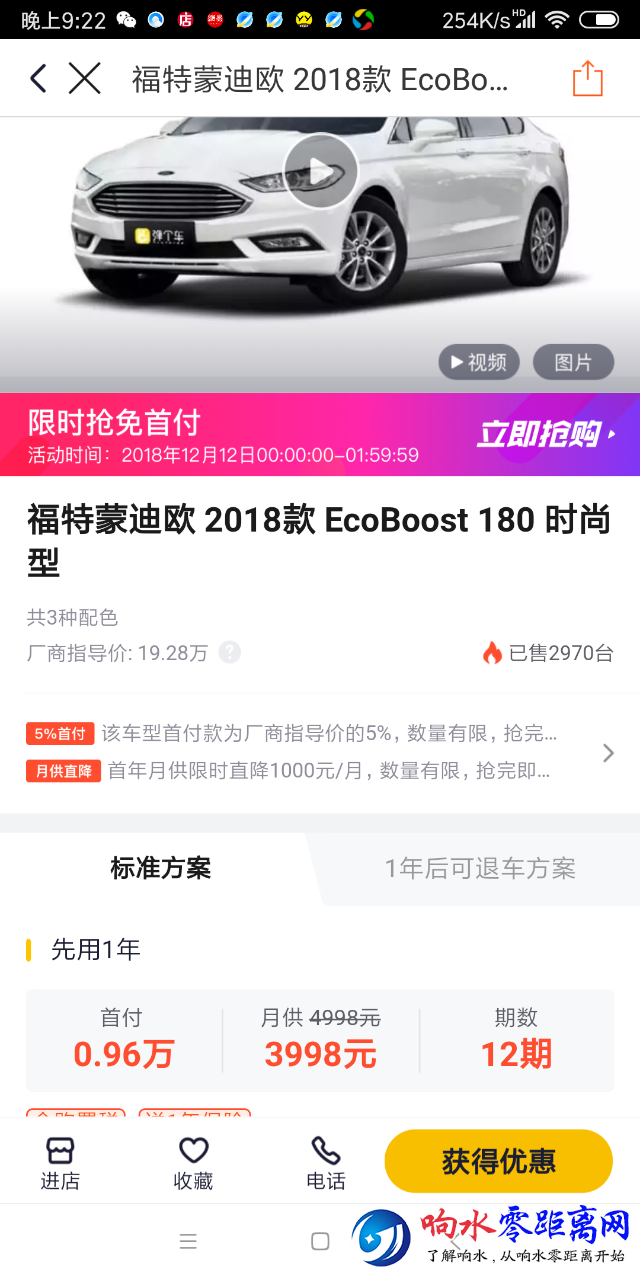Play the car video

click(x=321, y=171)
